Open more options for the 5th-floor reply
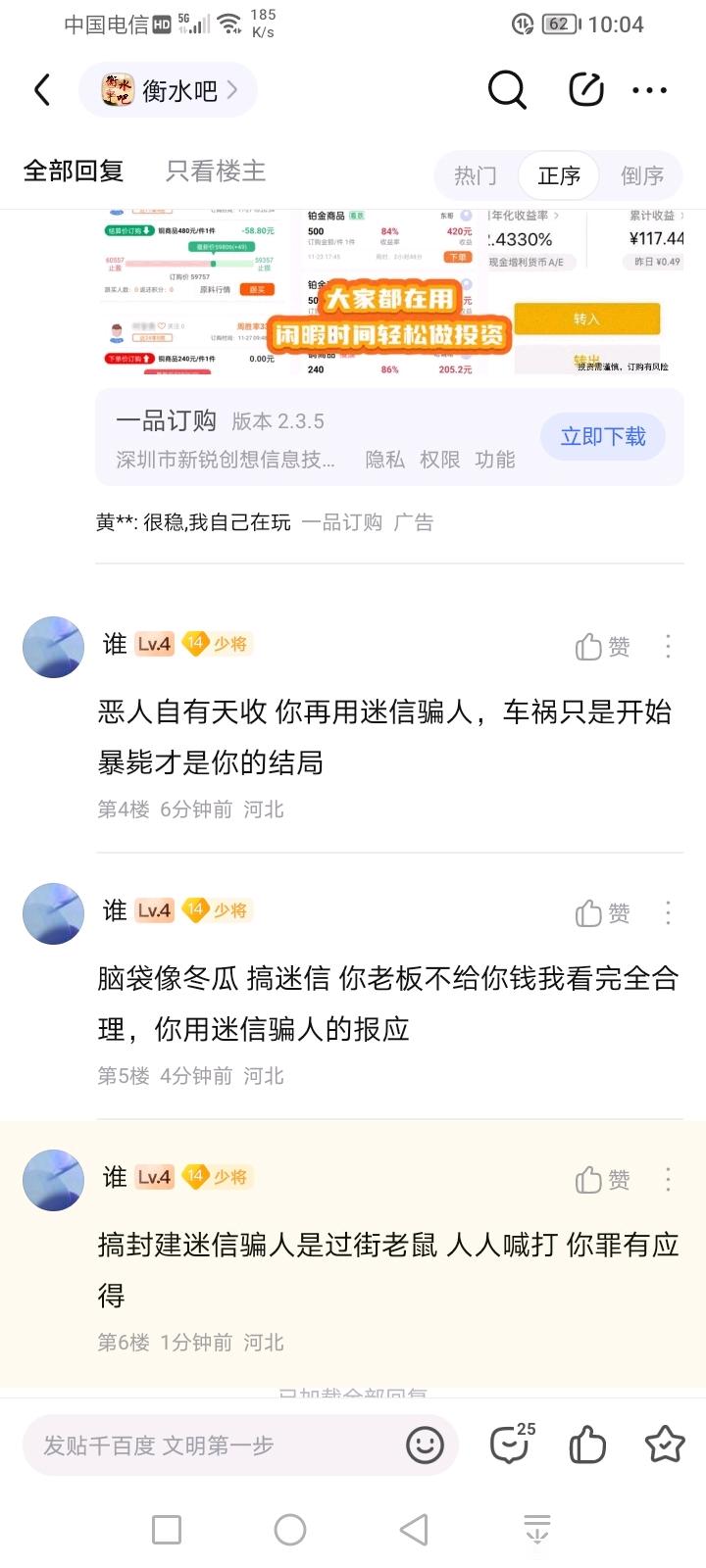 point(668,913)
